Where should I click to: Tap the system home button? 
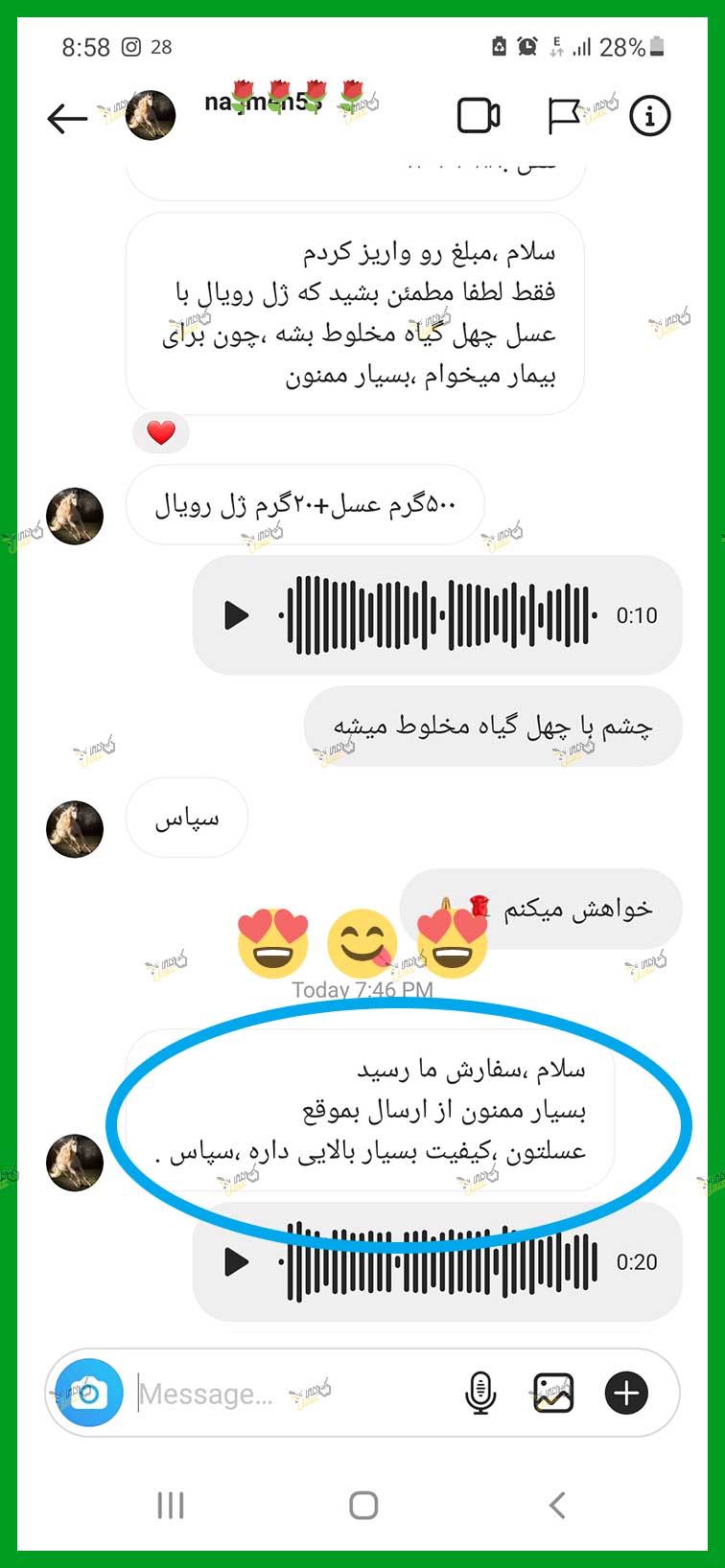pyautogui.click(x=363, y=1505)
